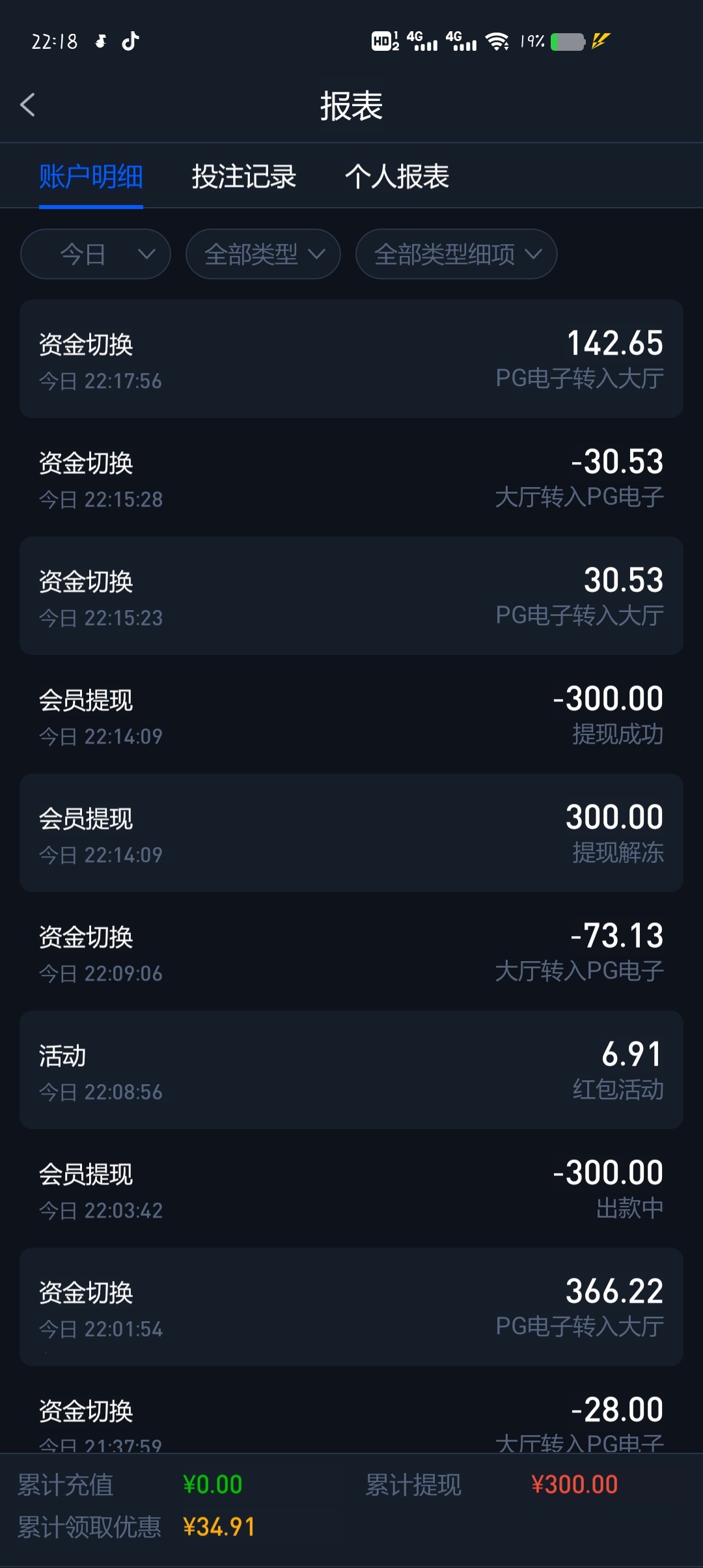Viewport: 703px width, 1568px height.
Task: Expand the 今日 date filter
Action: point(96,254)
